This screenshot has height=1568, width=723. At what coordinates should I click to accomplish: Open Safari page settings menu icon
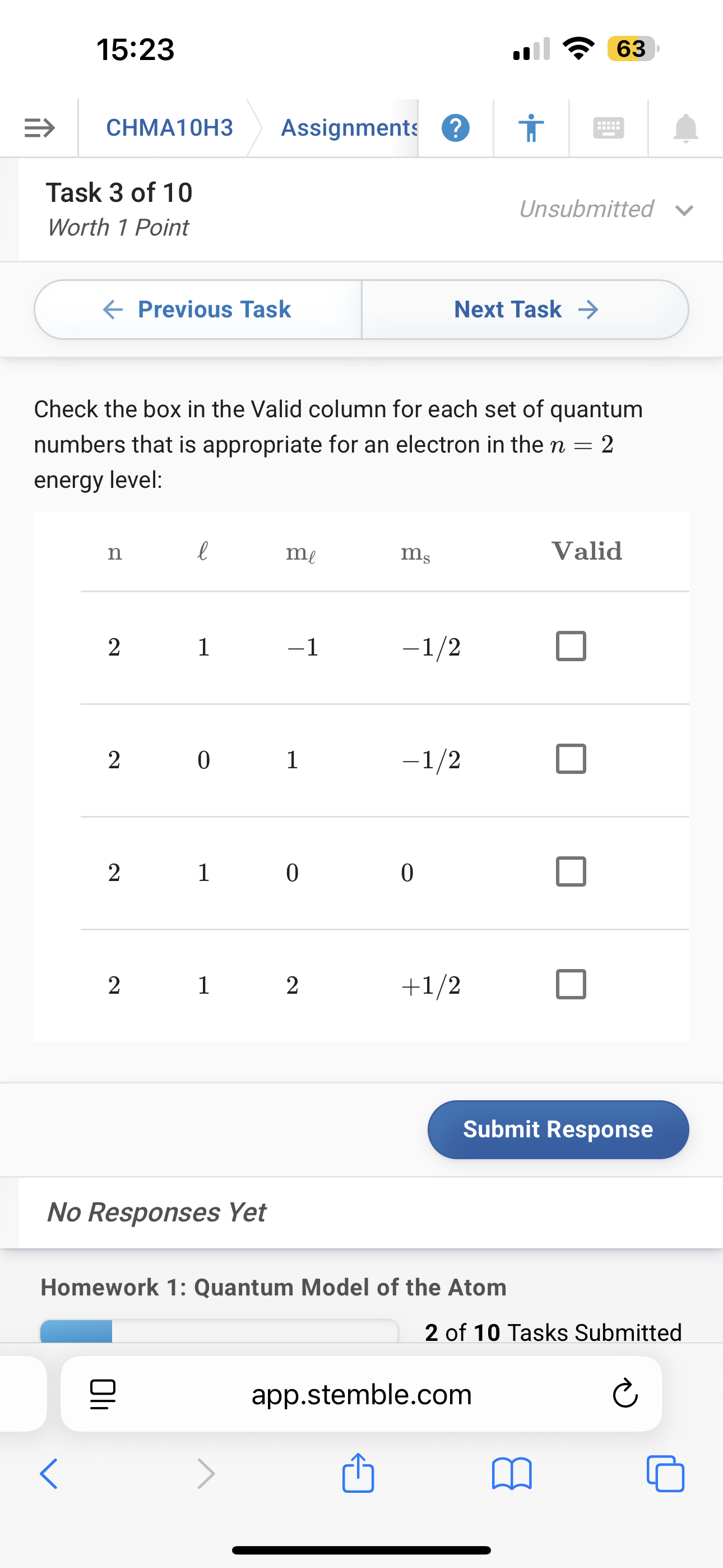tap(103, 1394)
